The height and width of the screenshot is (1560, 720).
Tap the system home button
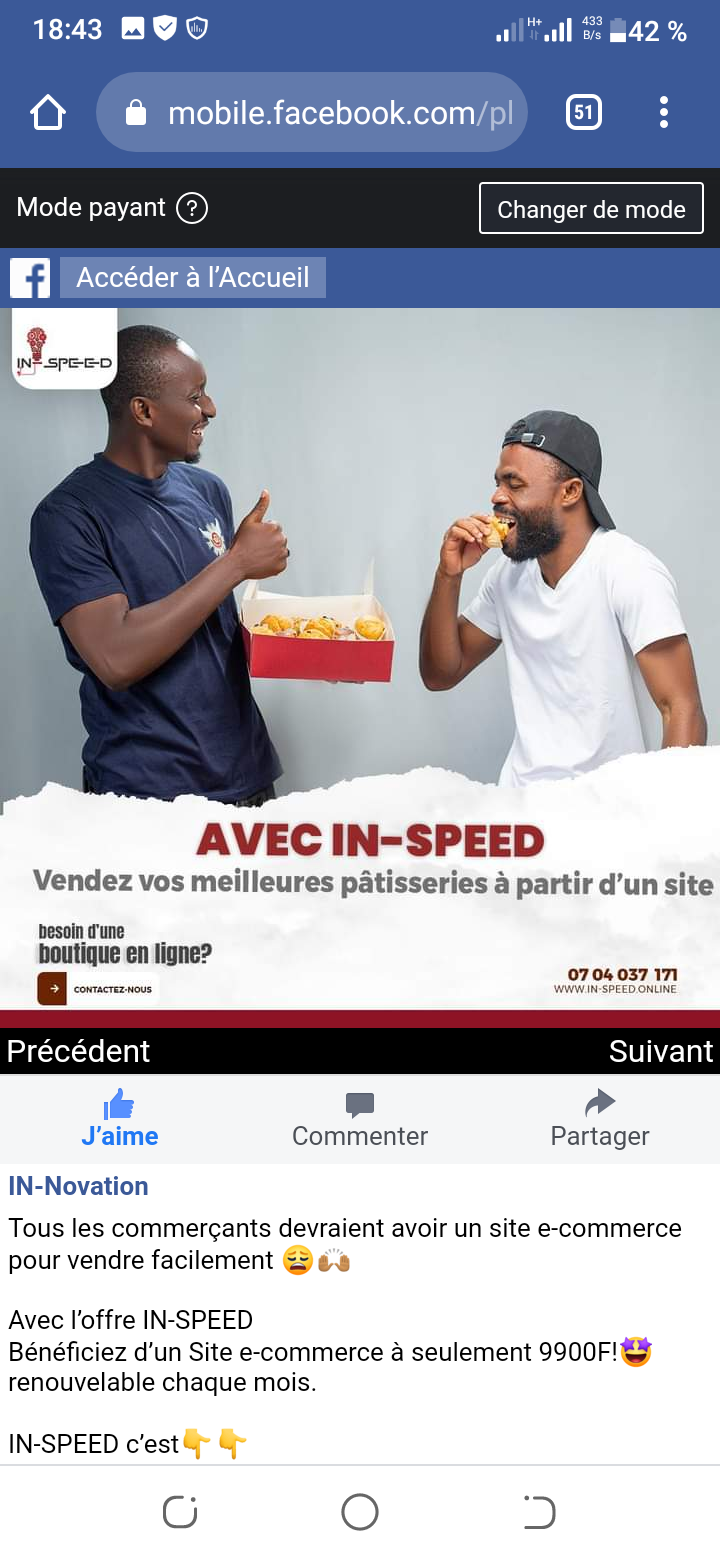coord(360,1512)
